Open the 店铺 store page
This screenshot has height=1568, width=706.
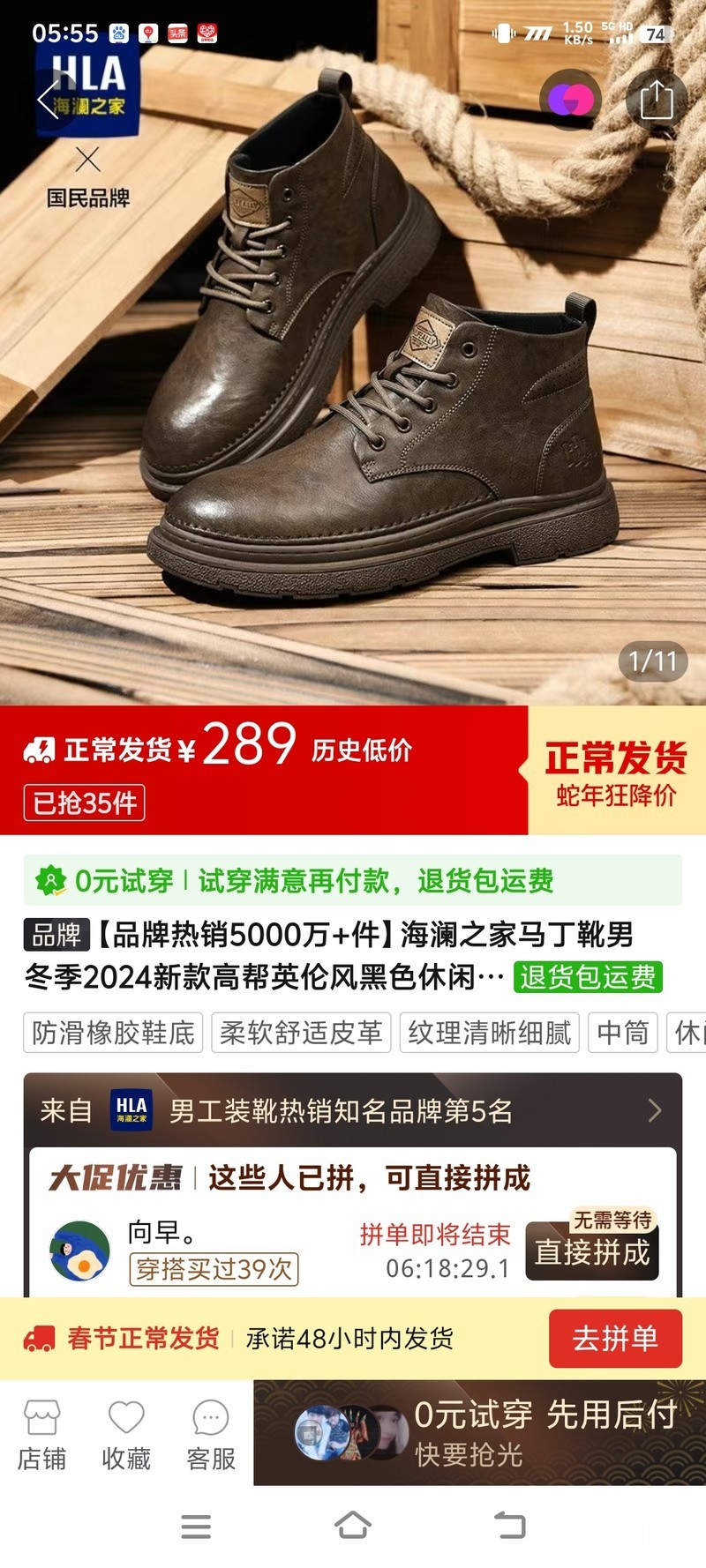tap(41, 1434)
